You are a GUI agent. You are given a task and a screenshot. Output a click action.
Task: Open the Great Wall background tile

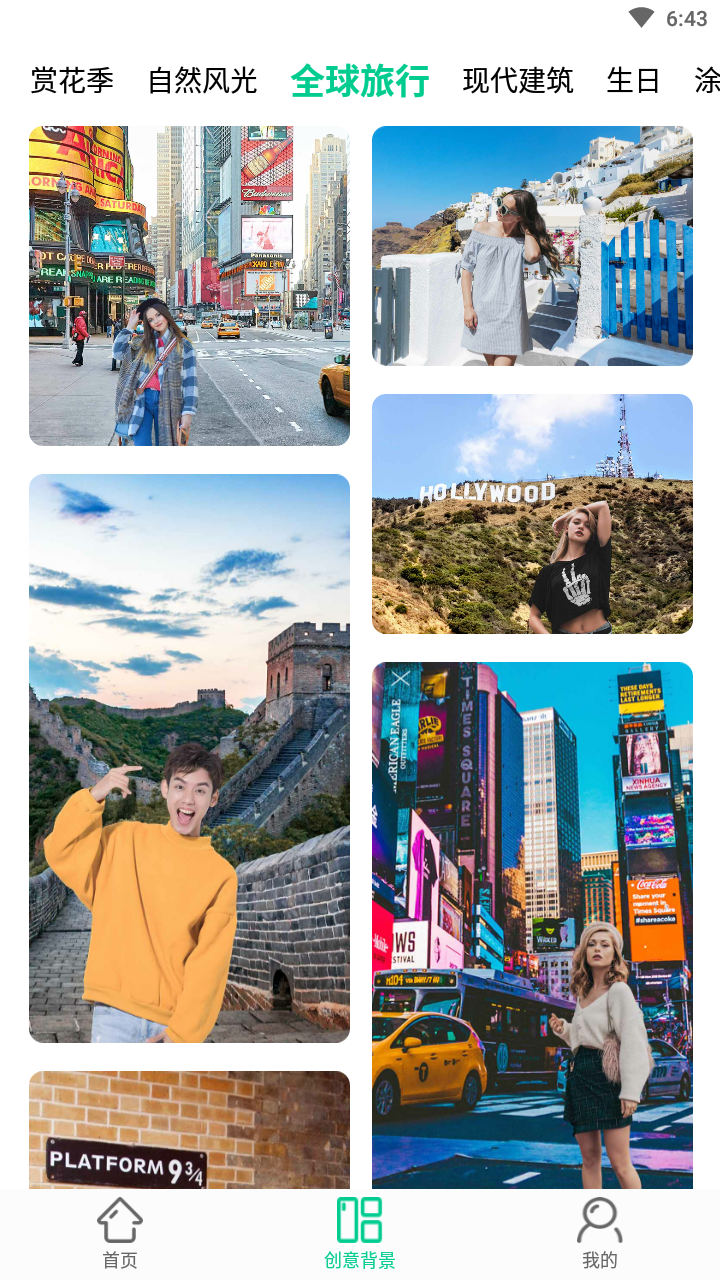pos(189,758)
